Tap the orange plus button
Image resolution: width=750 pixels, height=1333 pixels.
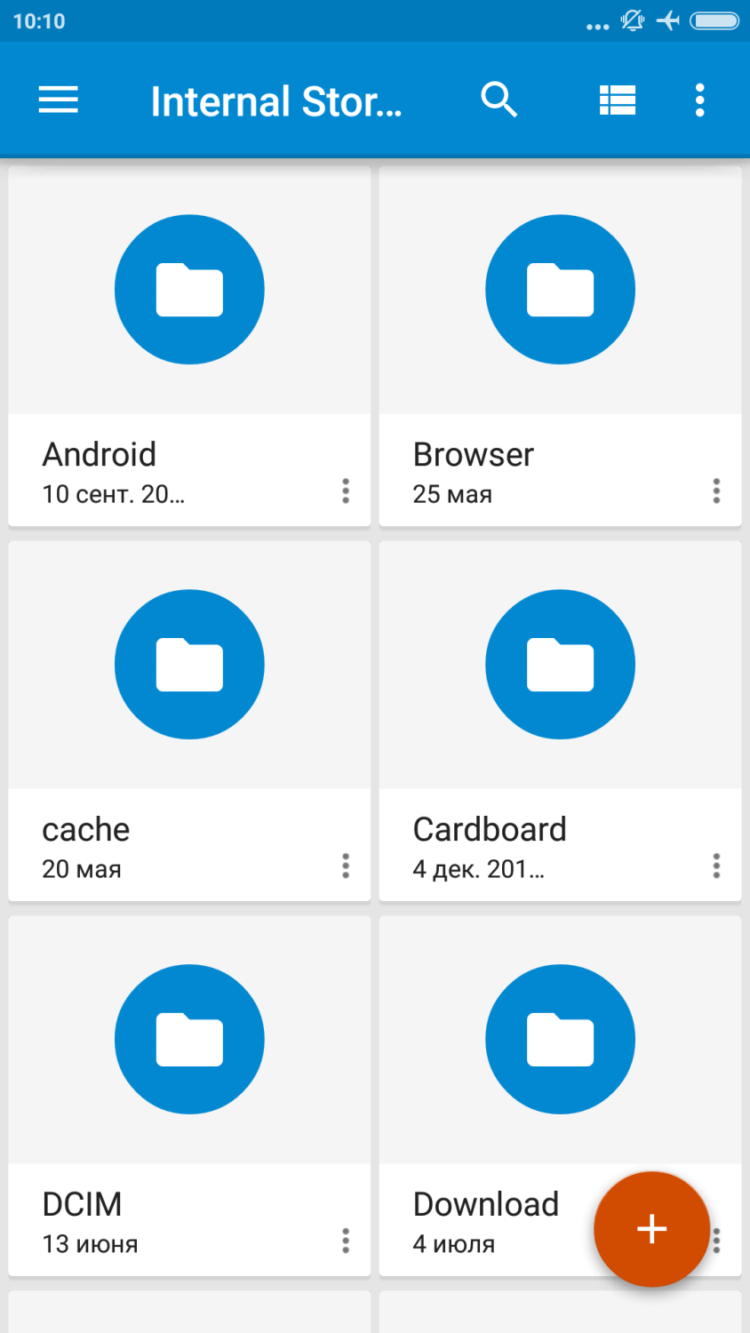click(x=652, y=1229)
